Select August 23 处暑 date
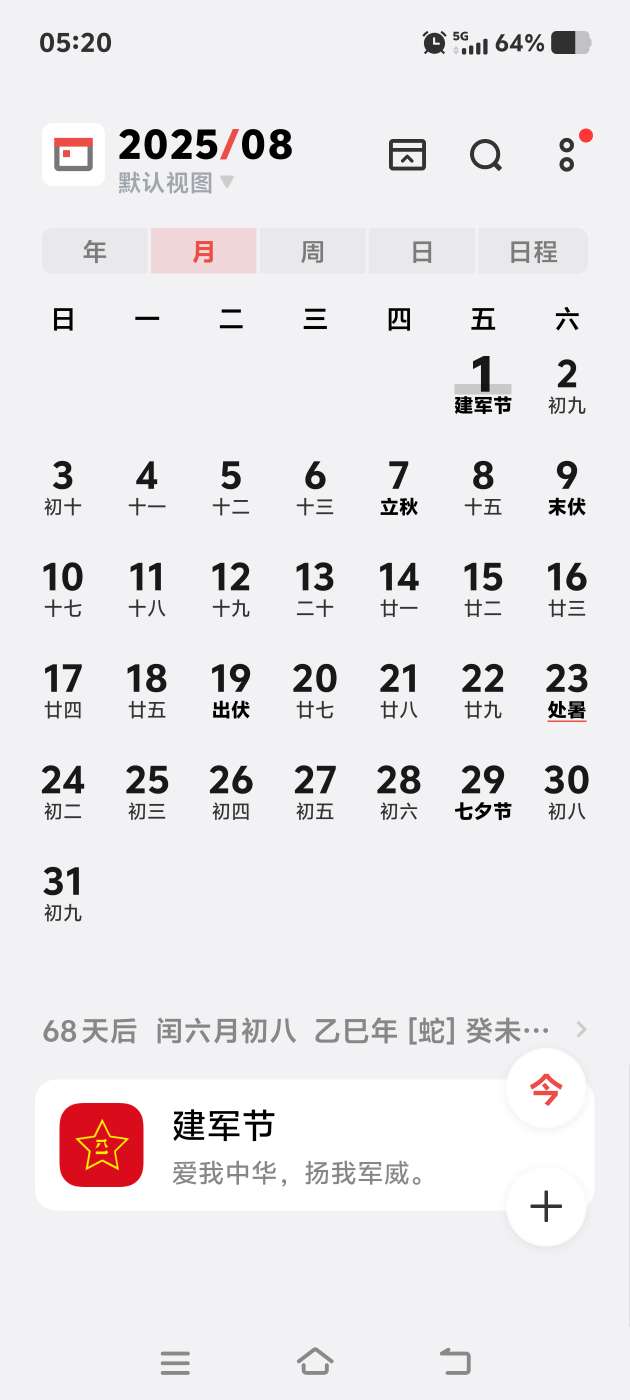This screenshot has width=630, height=1400. point(567,691)
